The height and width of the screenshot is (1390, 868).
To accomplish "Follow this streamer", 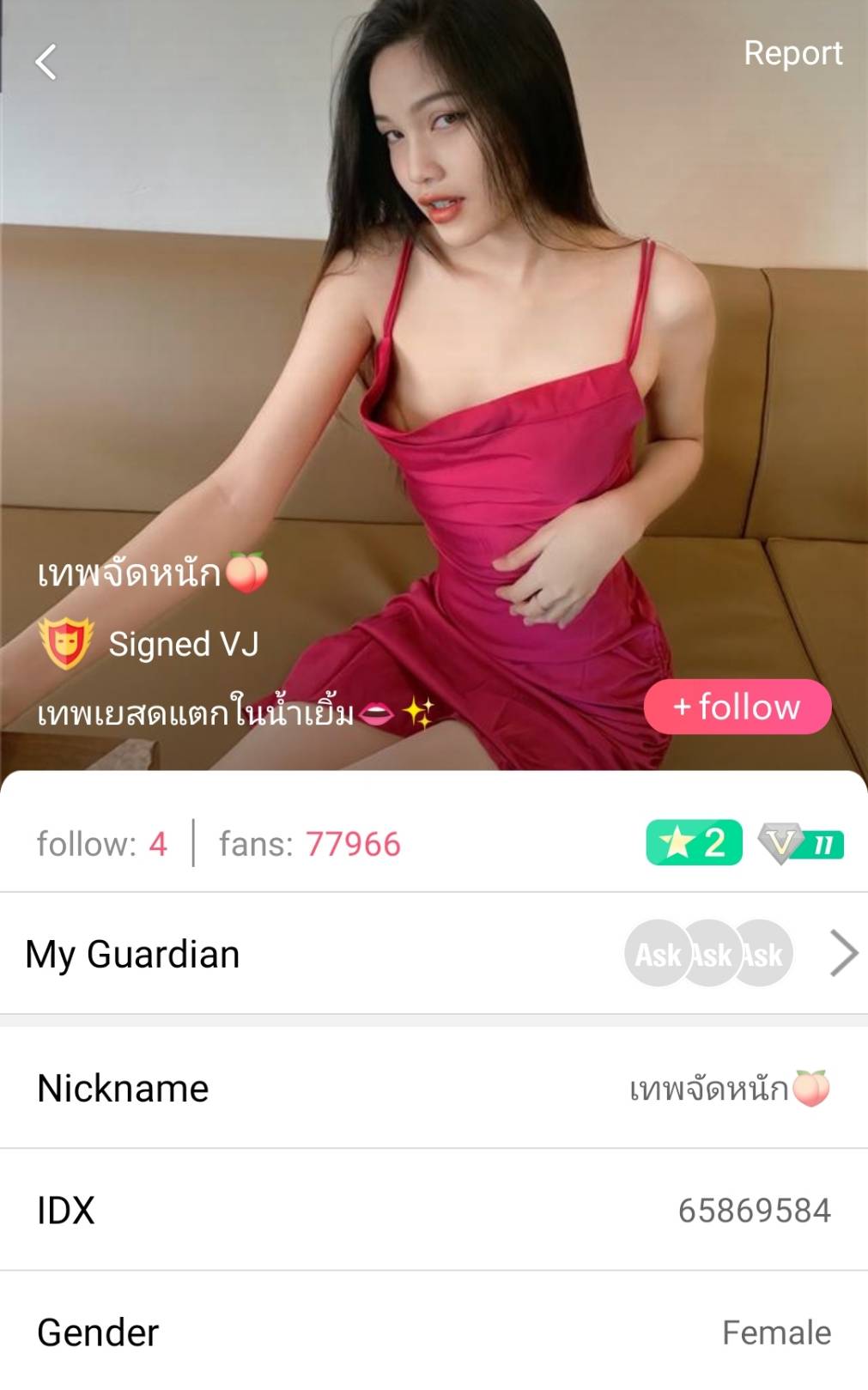I will [x=737, y=707].
